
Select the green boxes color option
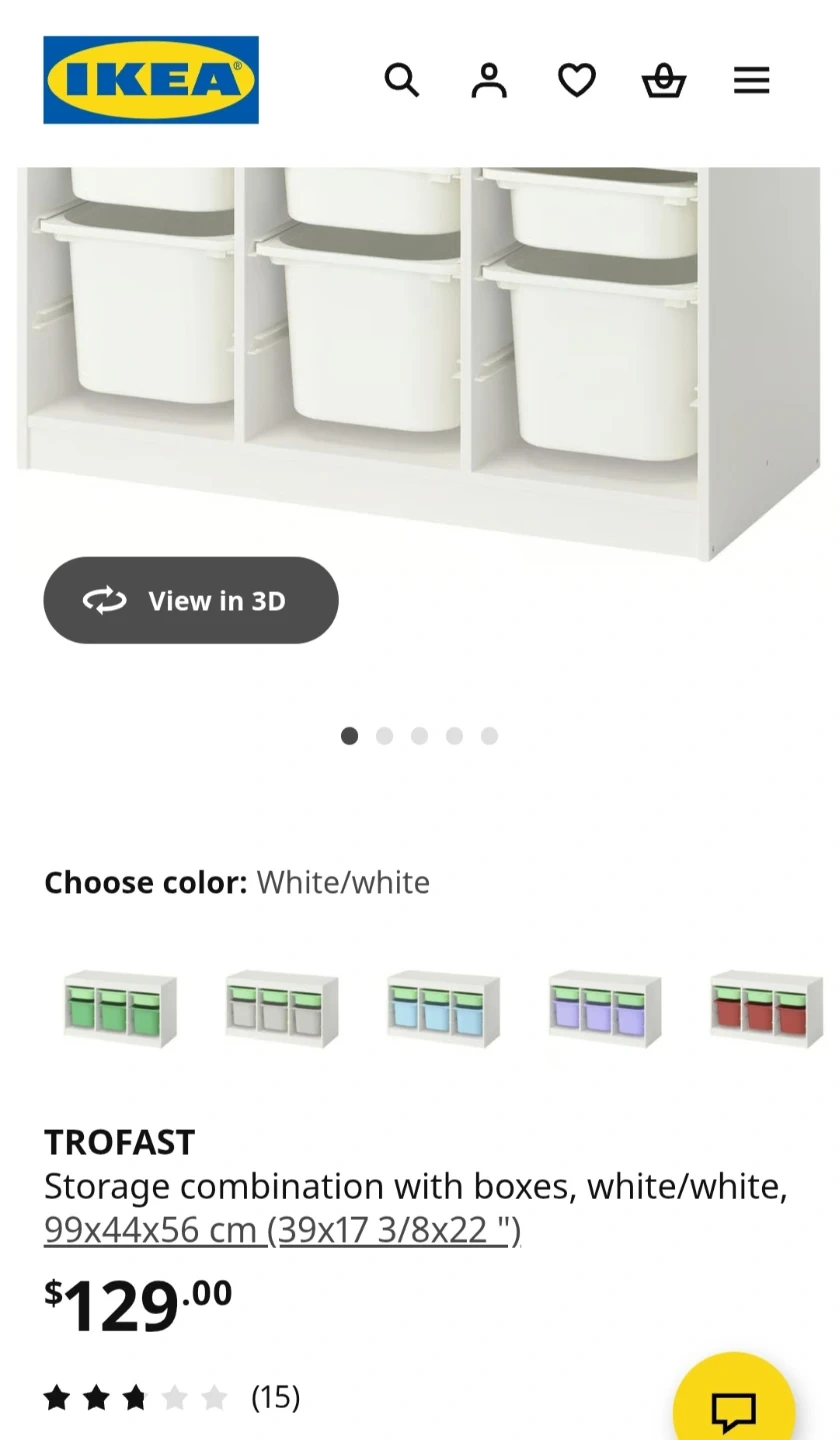point(120,1008)
